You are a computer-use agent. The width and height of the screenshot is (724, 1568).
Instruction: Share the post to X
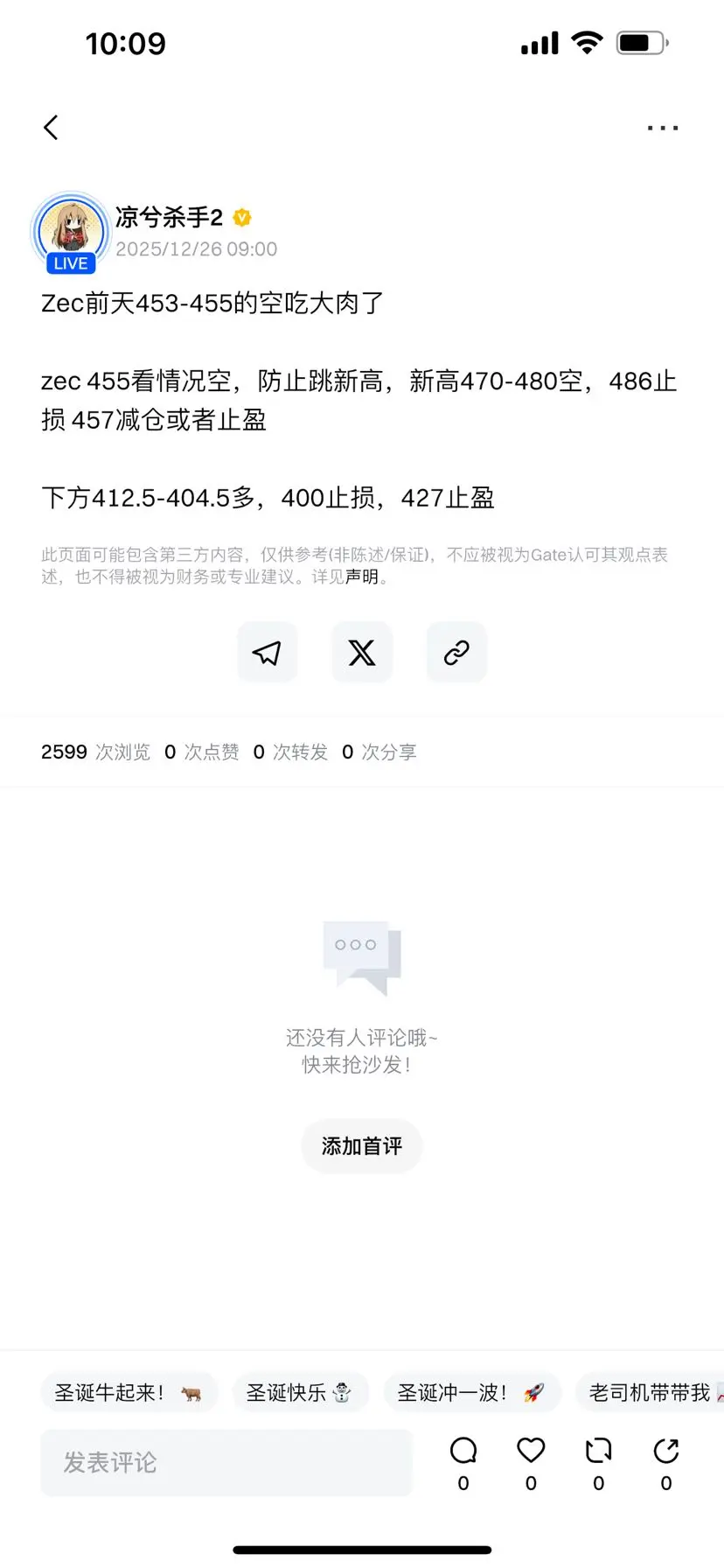click(x=361, y=652)
